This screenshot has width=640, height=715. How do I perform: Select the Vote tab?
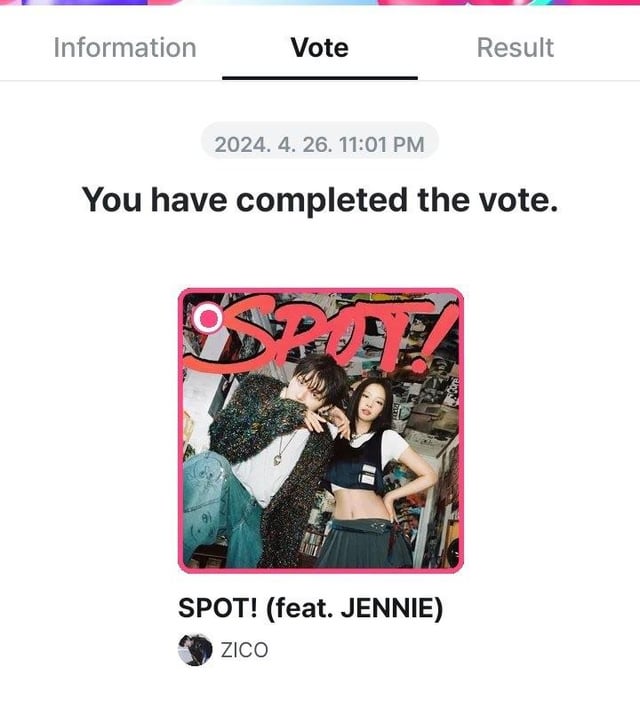tap(319, 48)
